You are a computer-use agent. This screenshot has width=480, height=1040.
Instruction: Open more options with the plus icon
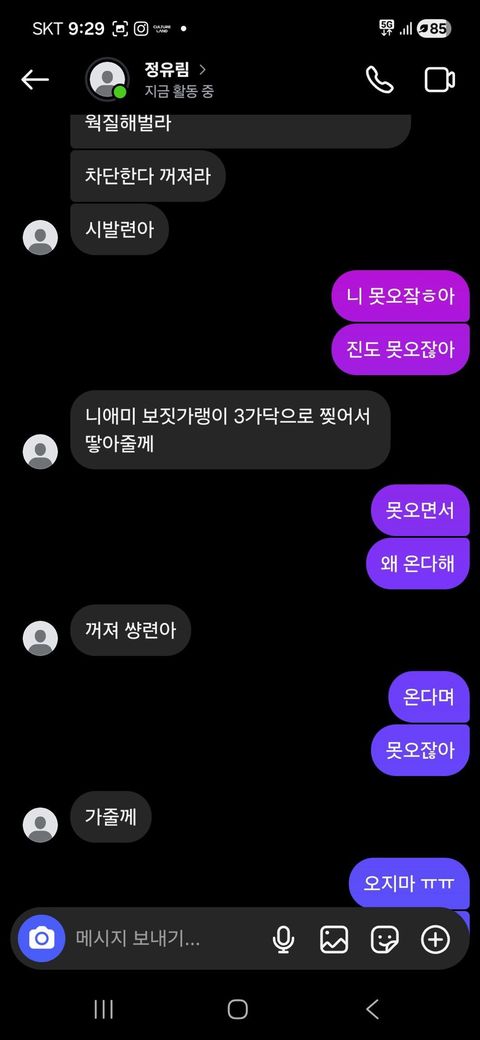(436, 939)
